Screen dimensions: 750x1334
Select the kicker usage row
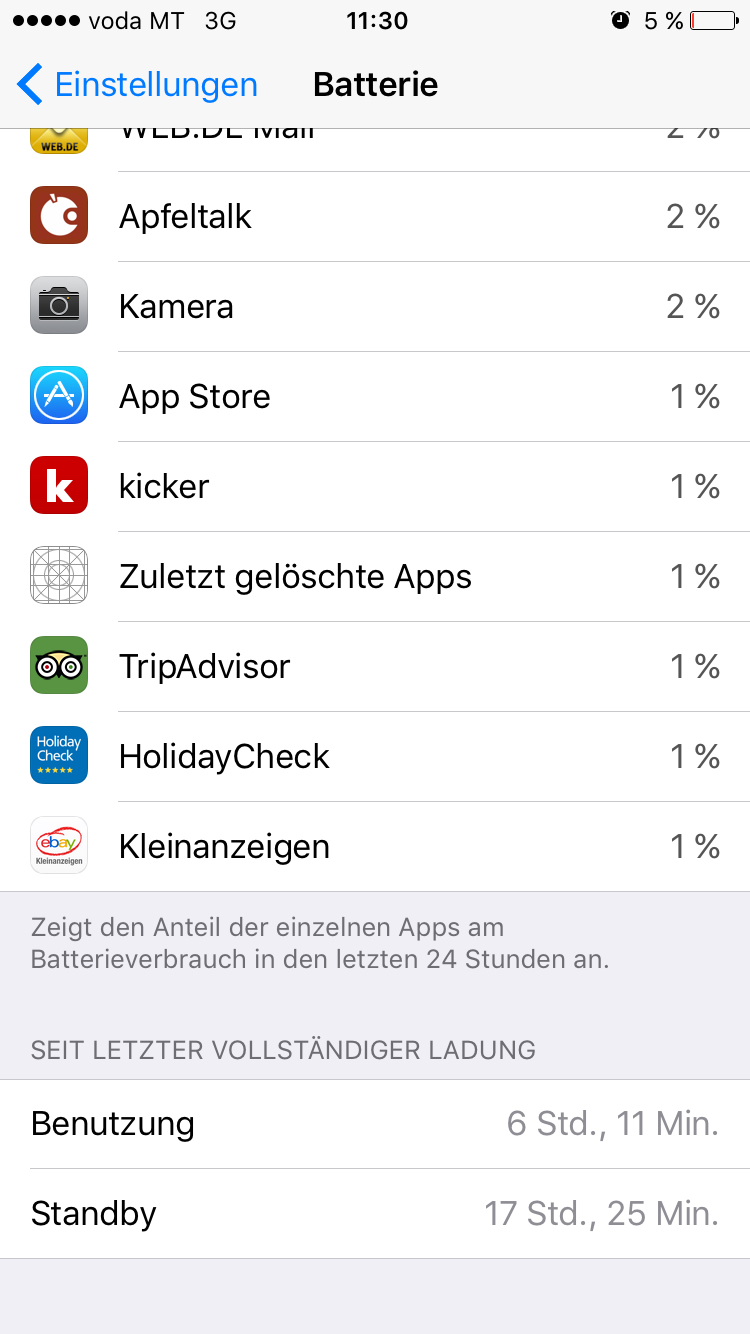[x=375, y=486]
